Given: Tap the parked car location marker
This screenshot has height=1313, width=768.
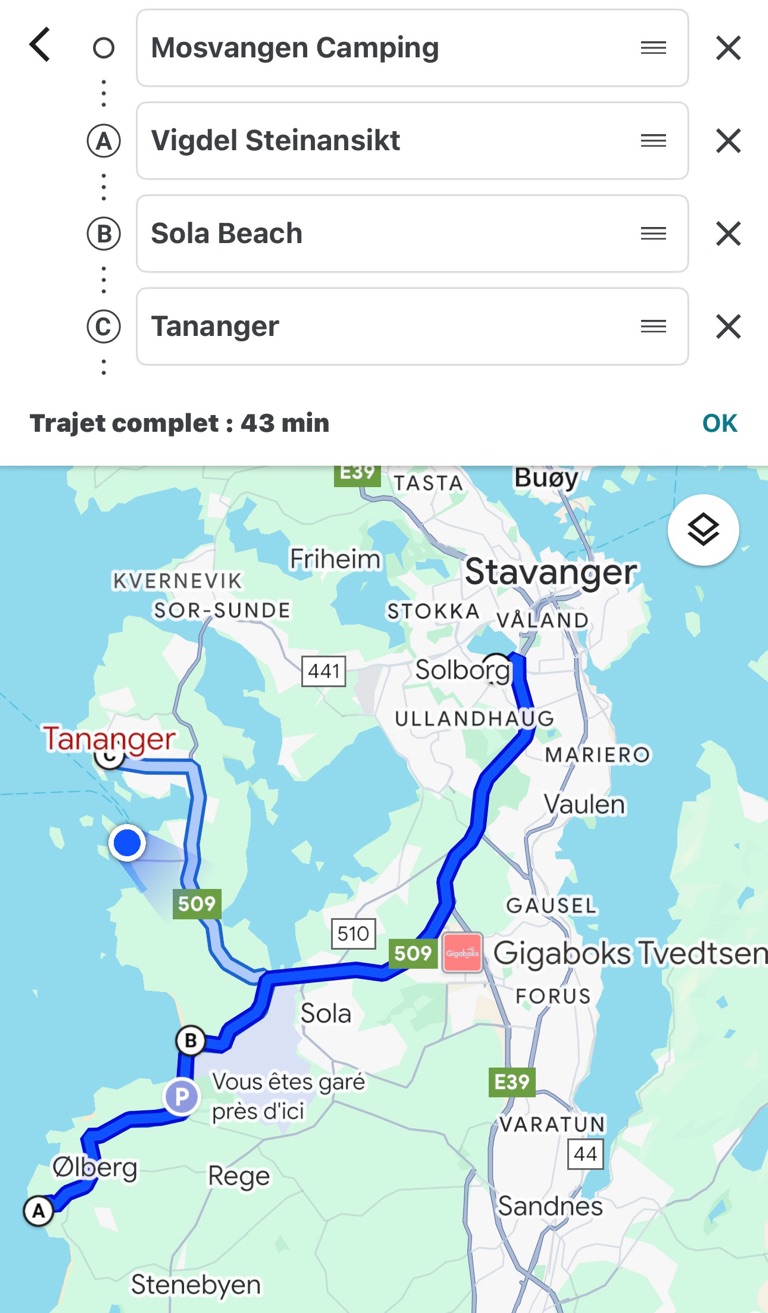Looking at the screenshot, I should click(x=181, y=1097).
